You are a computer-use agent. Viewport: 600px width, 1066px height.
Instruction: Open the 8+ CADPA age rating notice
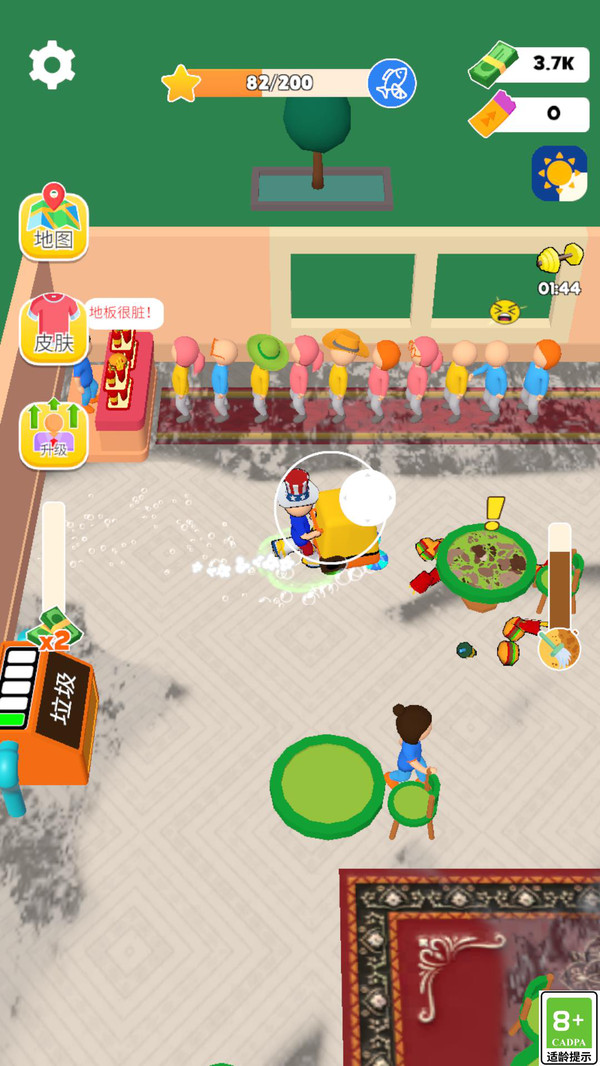point(568,1027)
